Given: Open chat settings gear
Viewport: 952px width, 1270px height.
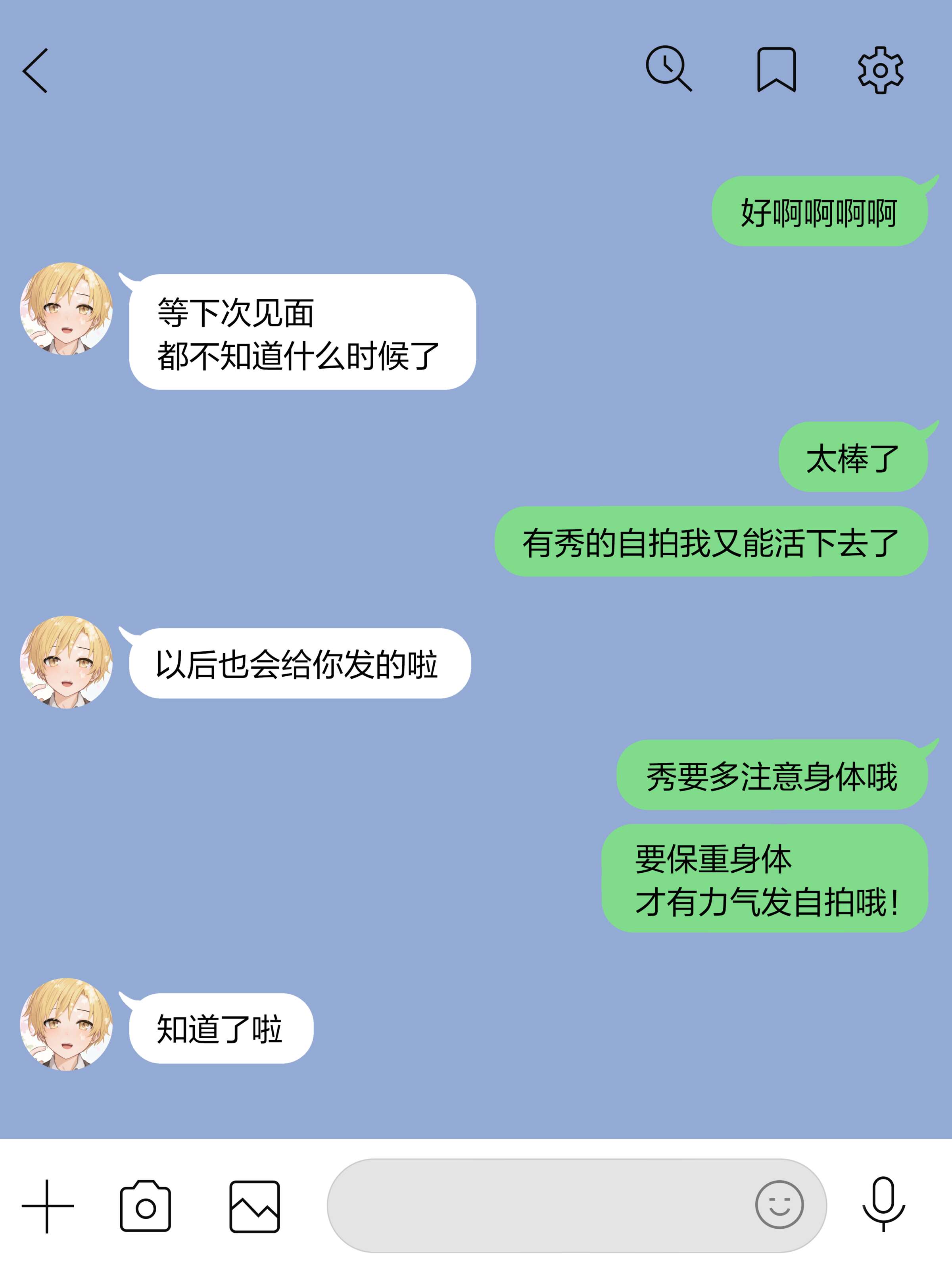Looking at the screenshot, I should [x=880, y=70].
